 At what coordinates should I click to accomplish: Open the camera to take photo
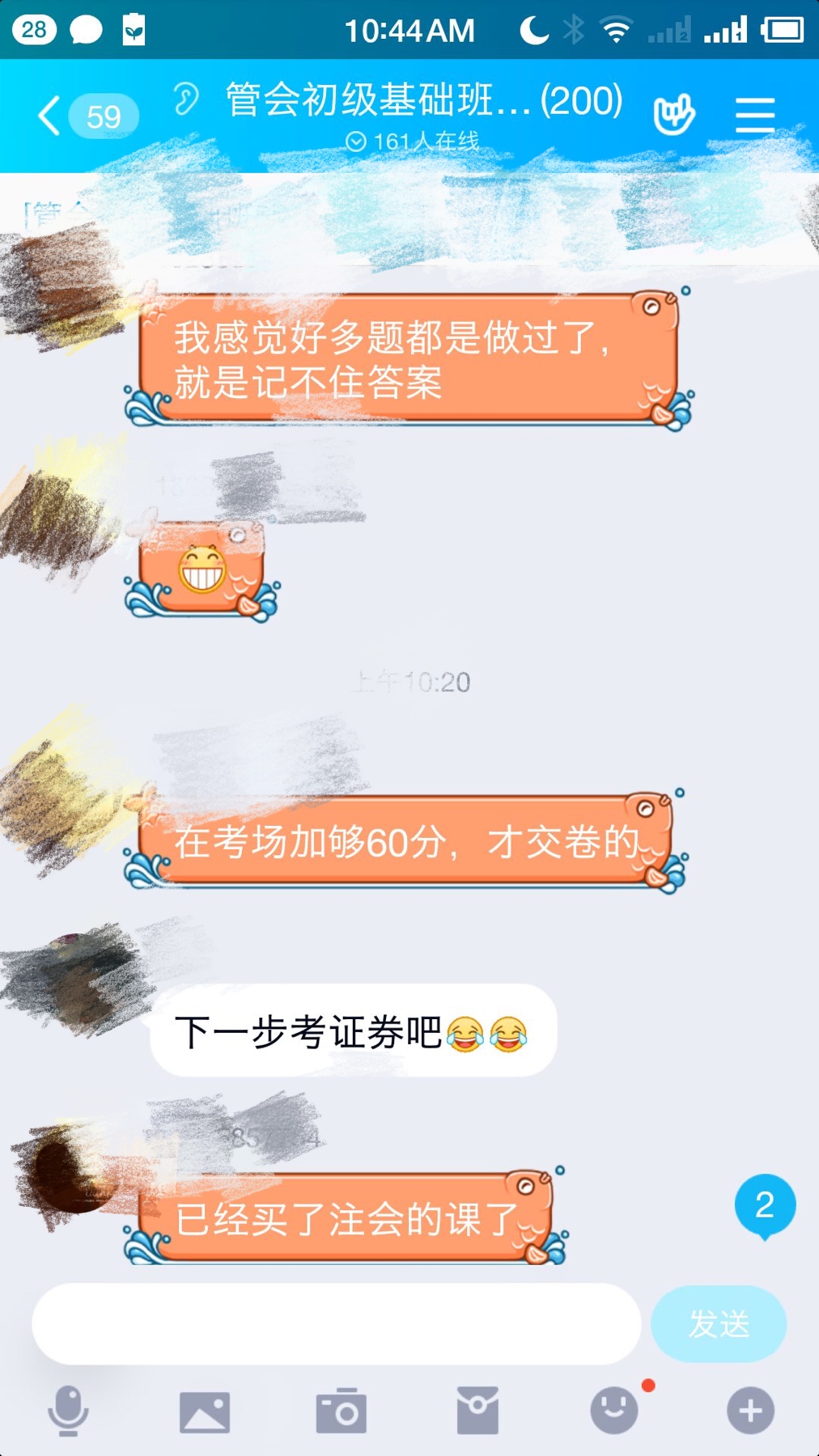pyautogui.click(x=341, y=1411)
